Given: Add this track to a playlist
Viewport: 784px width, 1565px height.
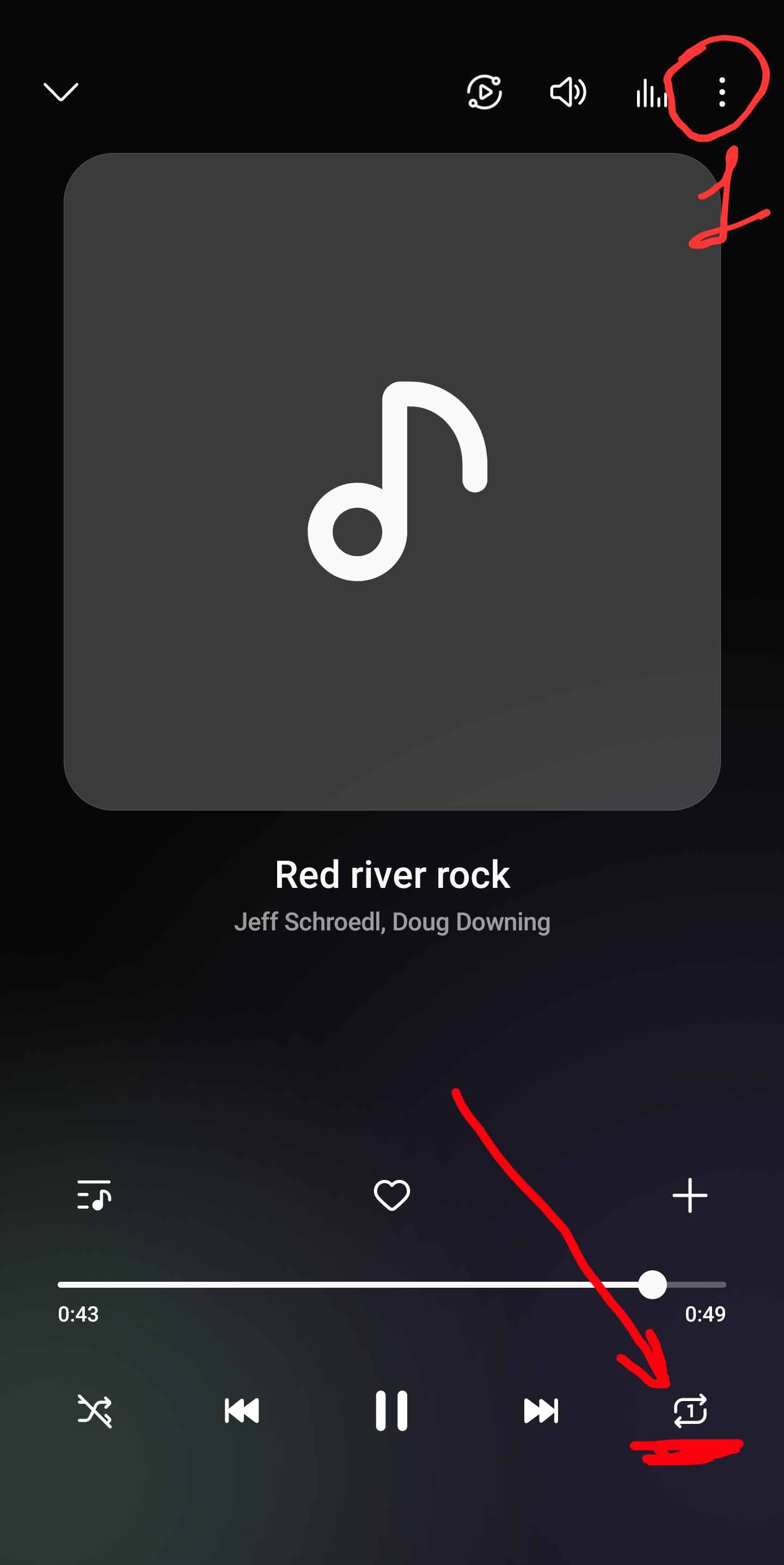Looking at the screenshot, I should coord(690,1195).
